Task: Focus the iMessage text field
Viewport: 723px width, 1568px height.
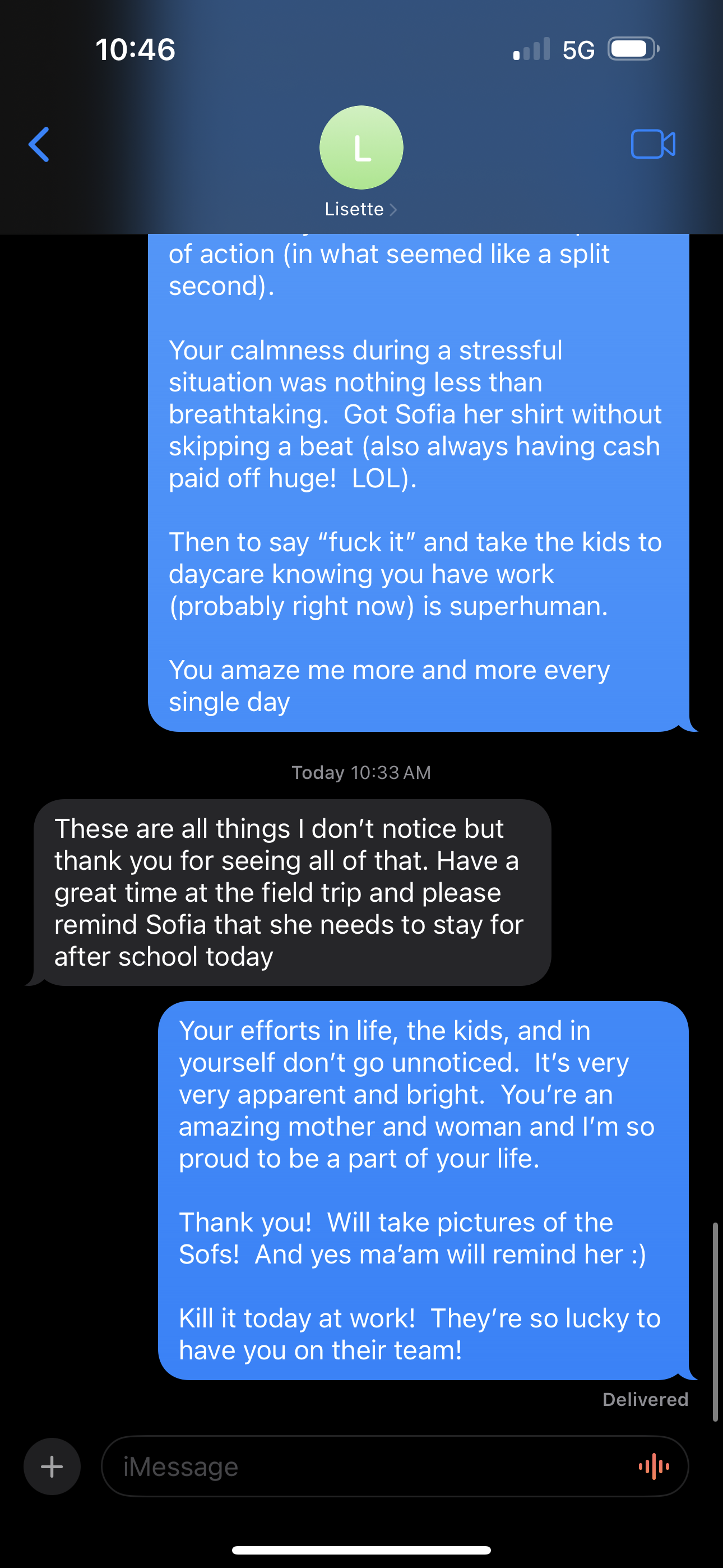Action: pyautogui.click(x=365, y=1466)
